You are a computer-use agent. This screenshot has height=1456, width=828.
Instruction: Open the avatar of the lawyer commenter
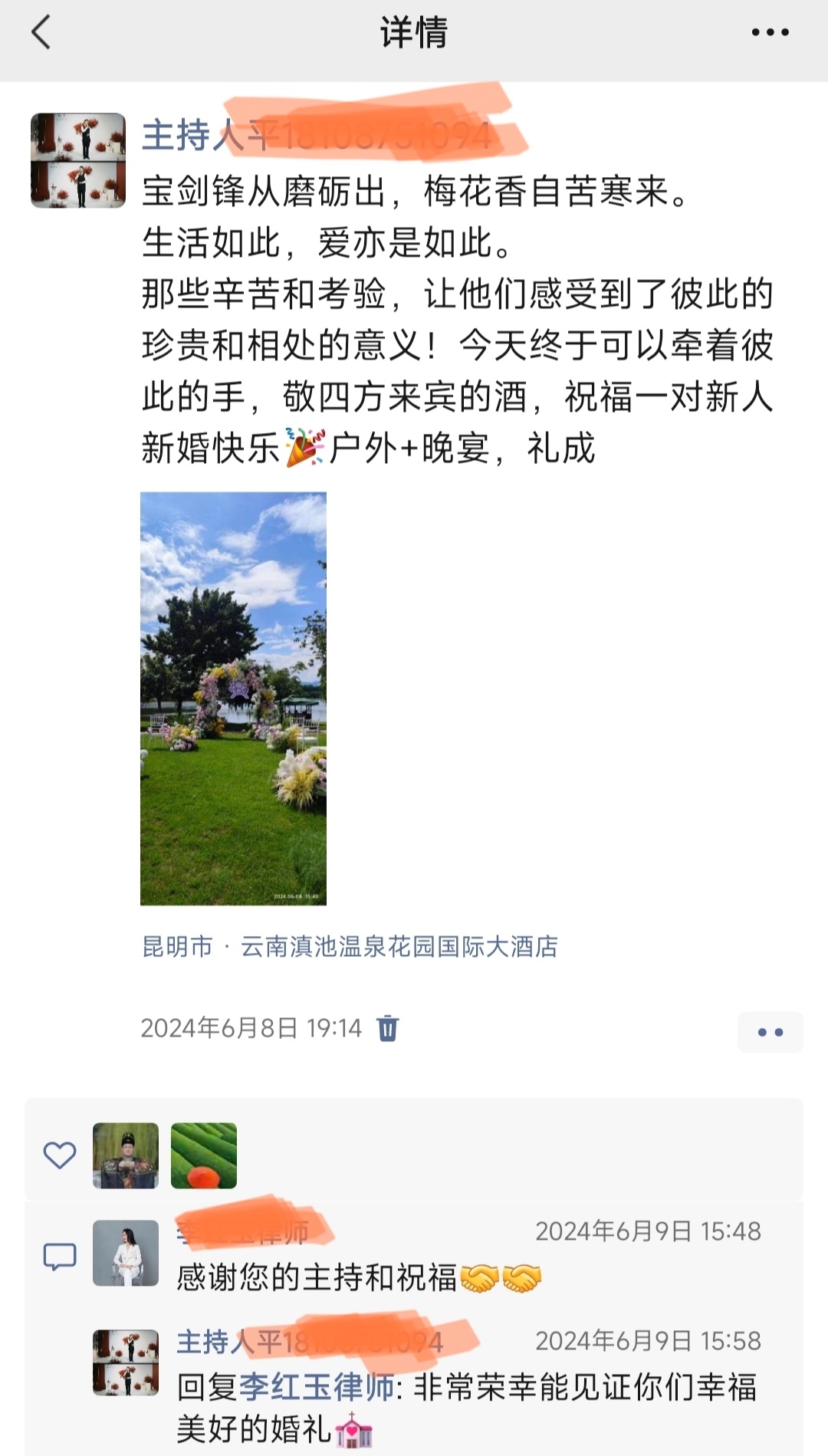(x=126, y=1253)
